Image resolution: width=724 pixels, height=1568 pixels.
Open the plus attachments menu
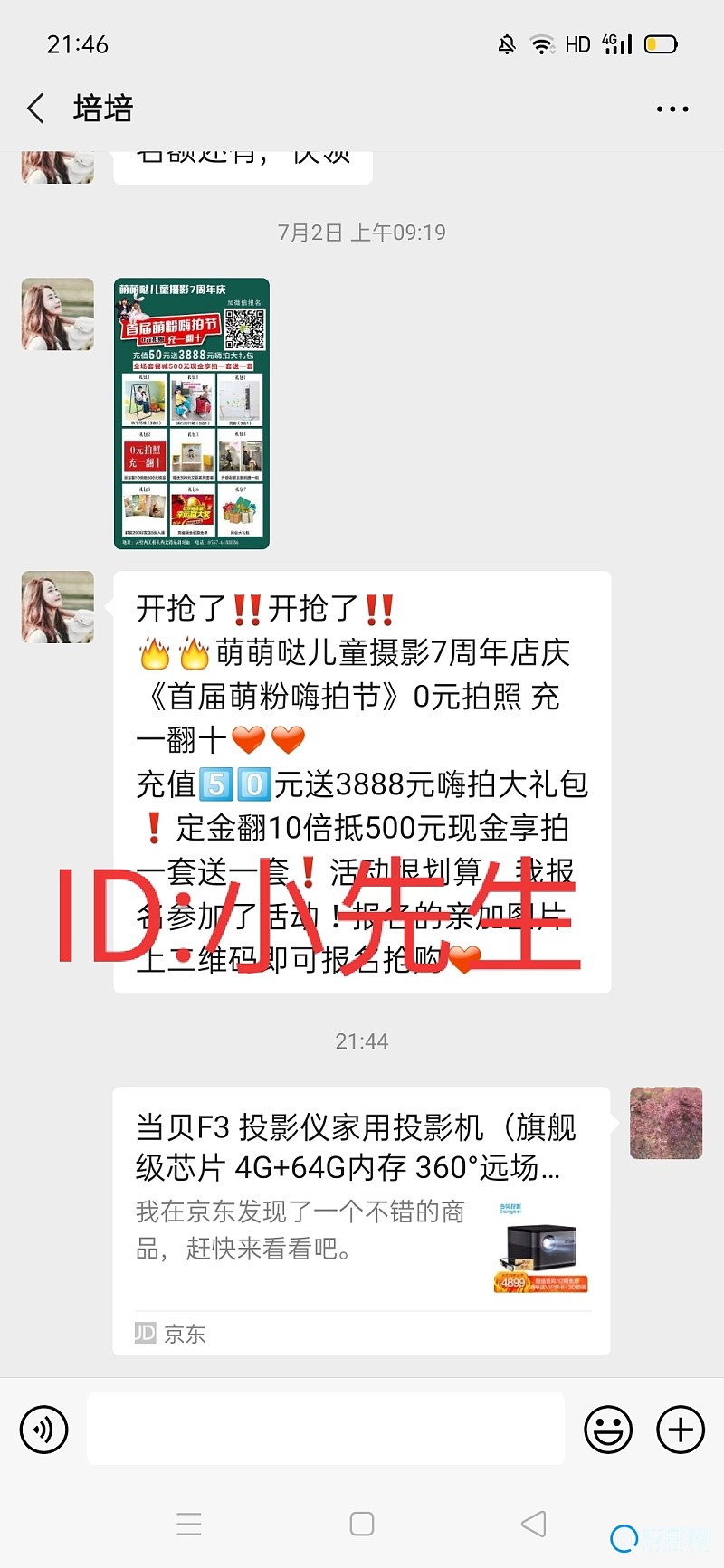[x=681, y=1430]
